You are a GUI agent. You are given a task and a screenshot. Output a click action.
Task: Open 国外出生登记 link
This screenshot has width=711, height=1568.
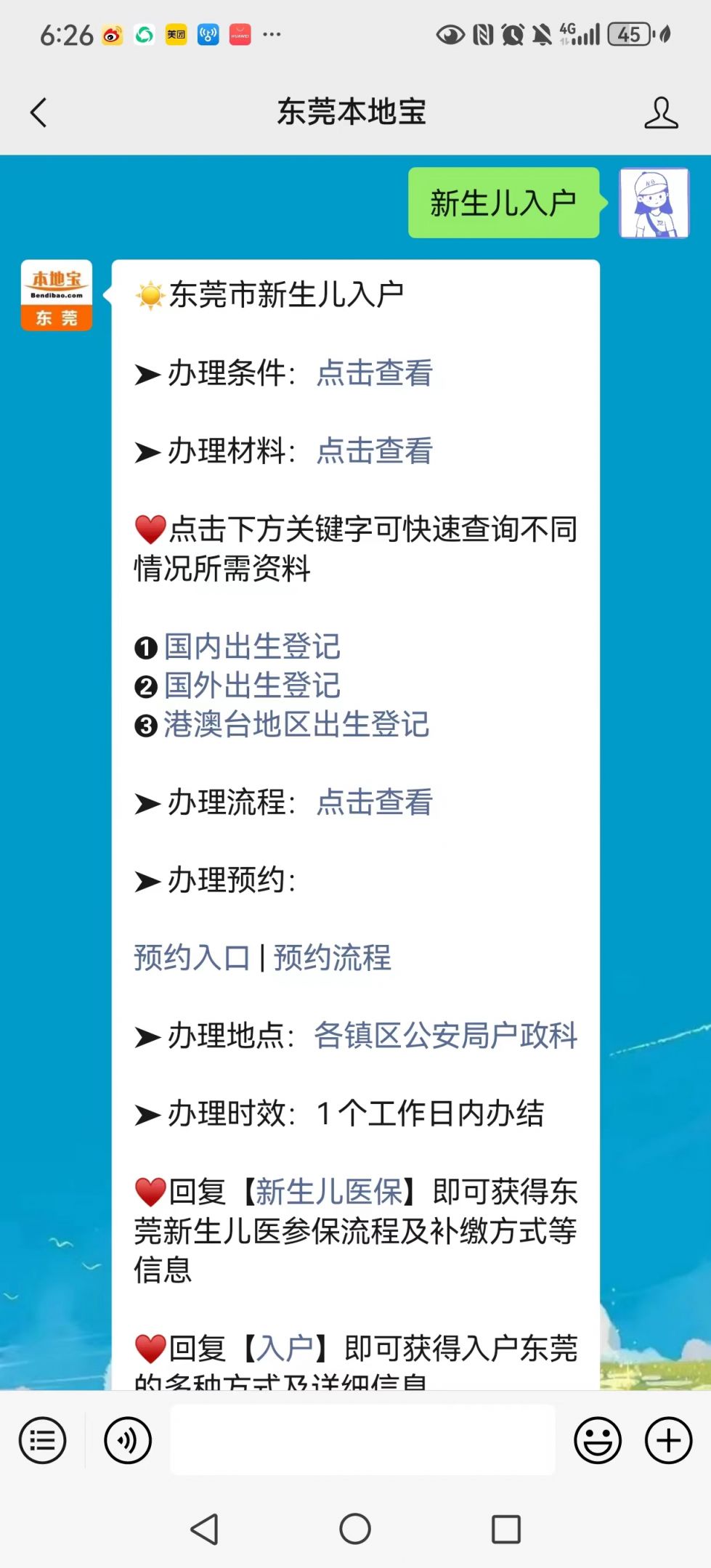(x=251, y=686)
